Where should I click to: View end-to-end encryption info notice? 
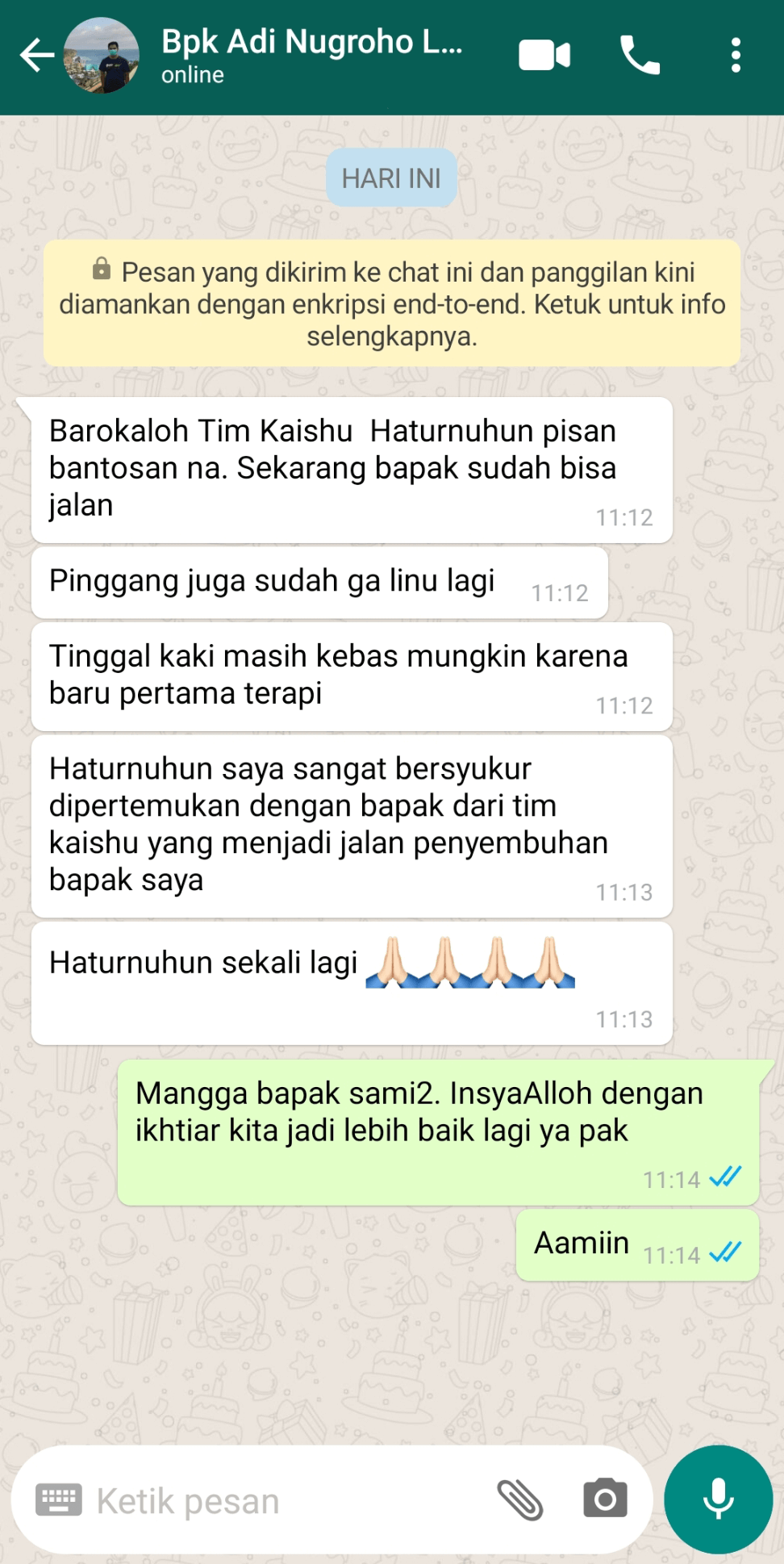[x=392, y=303]
